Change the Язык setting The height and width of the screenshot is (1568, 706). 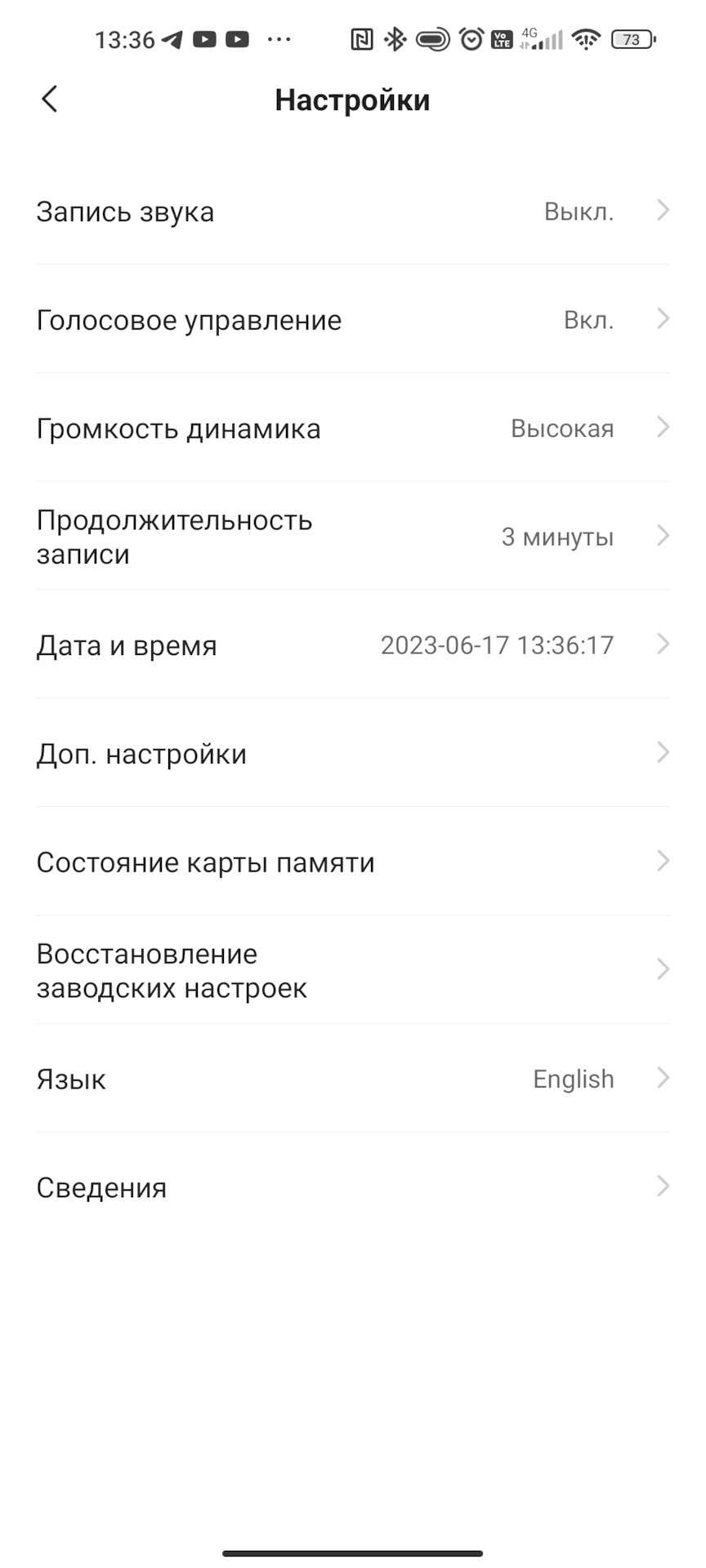point(353,1079)
